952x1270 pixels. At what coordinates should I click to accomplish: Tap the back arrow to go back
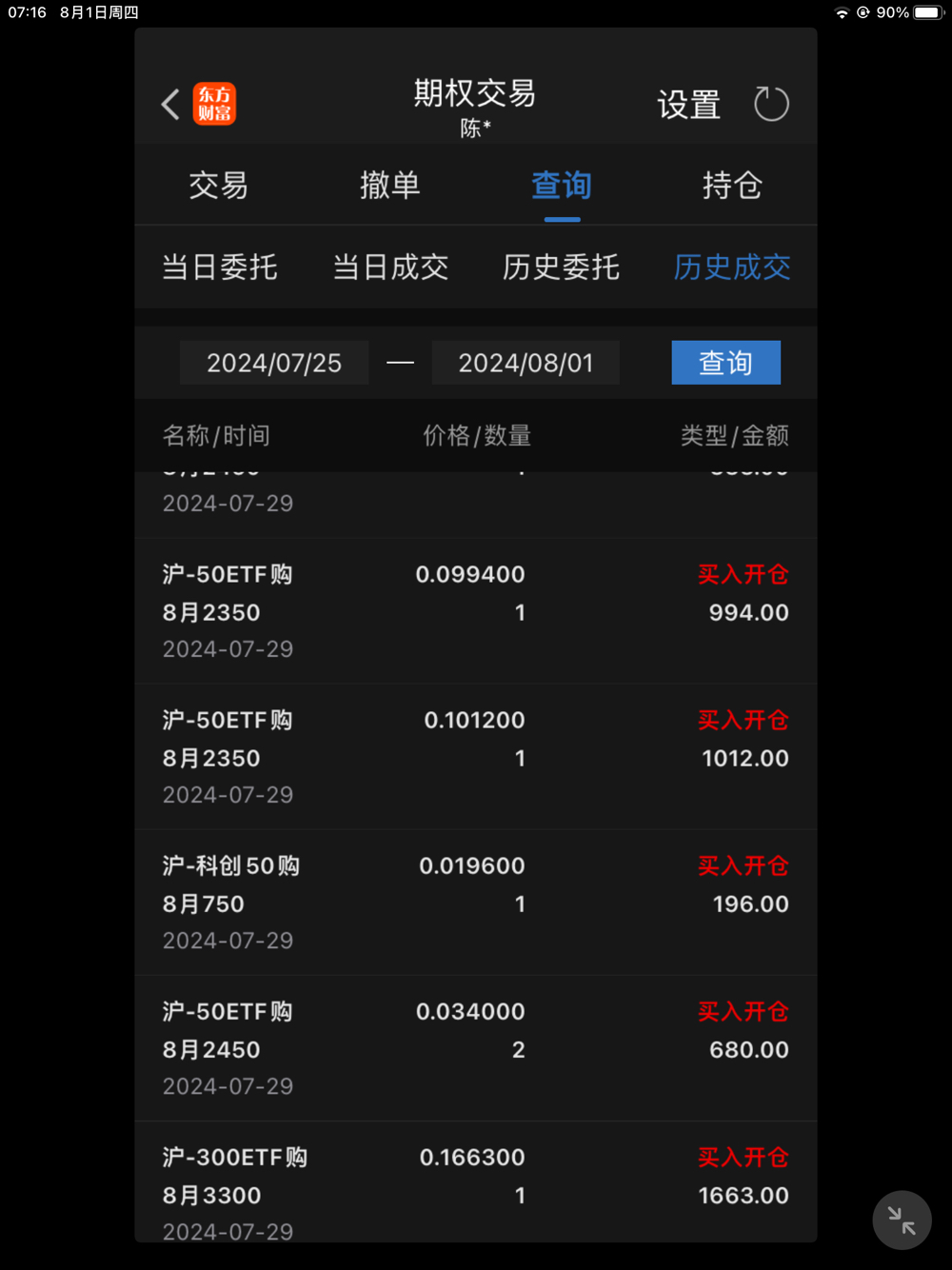pyautogui.click(x=169, y=105)
